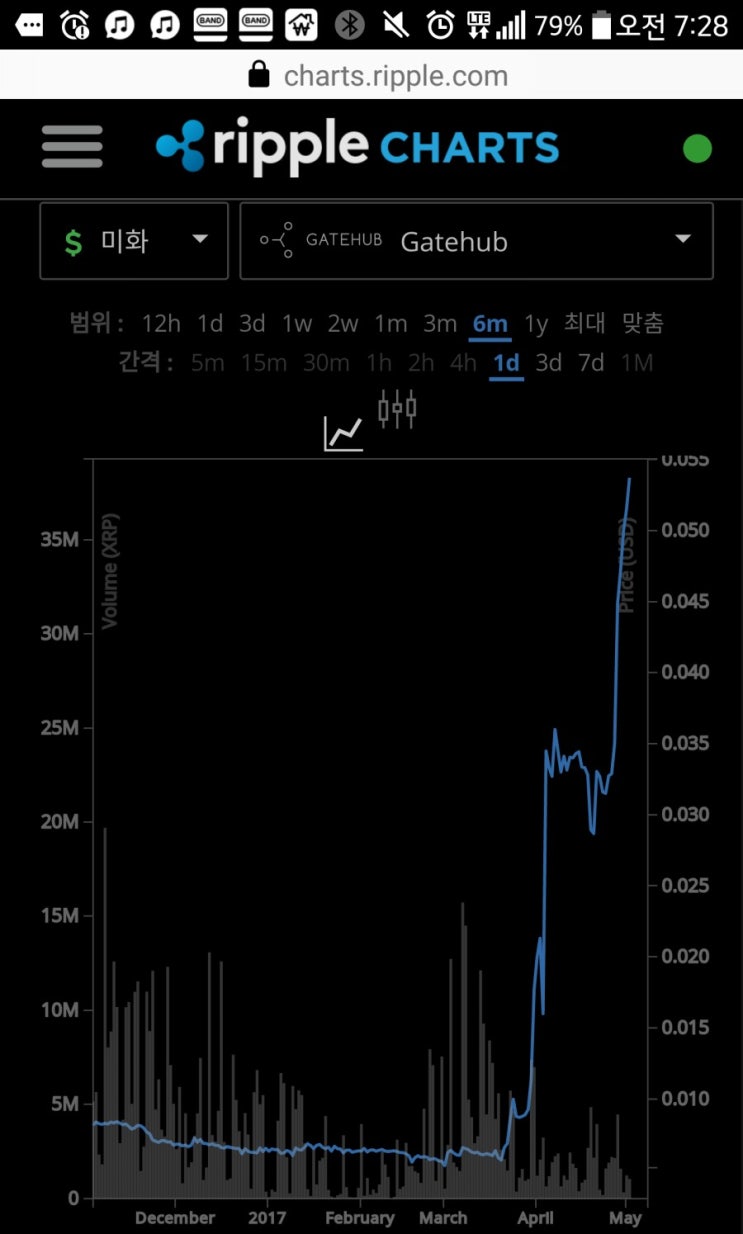
Task: Select the 2w range
Action: tap(343, 323)
